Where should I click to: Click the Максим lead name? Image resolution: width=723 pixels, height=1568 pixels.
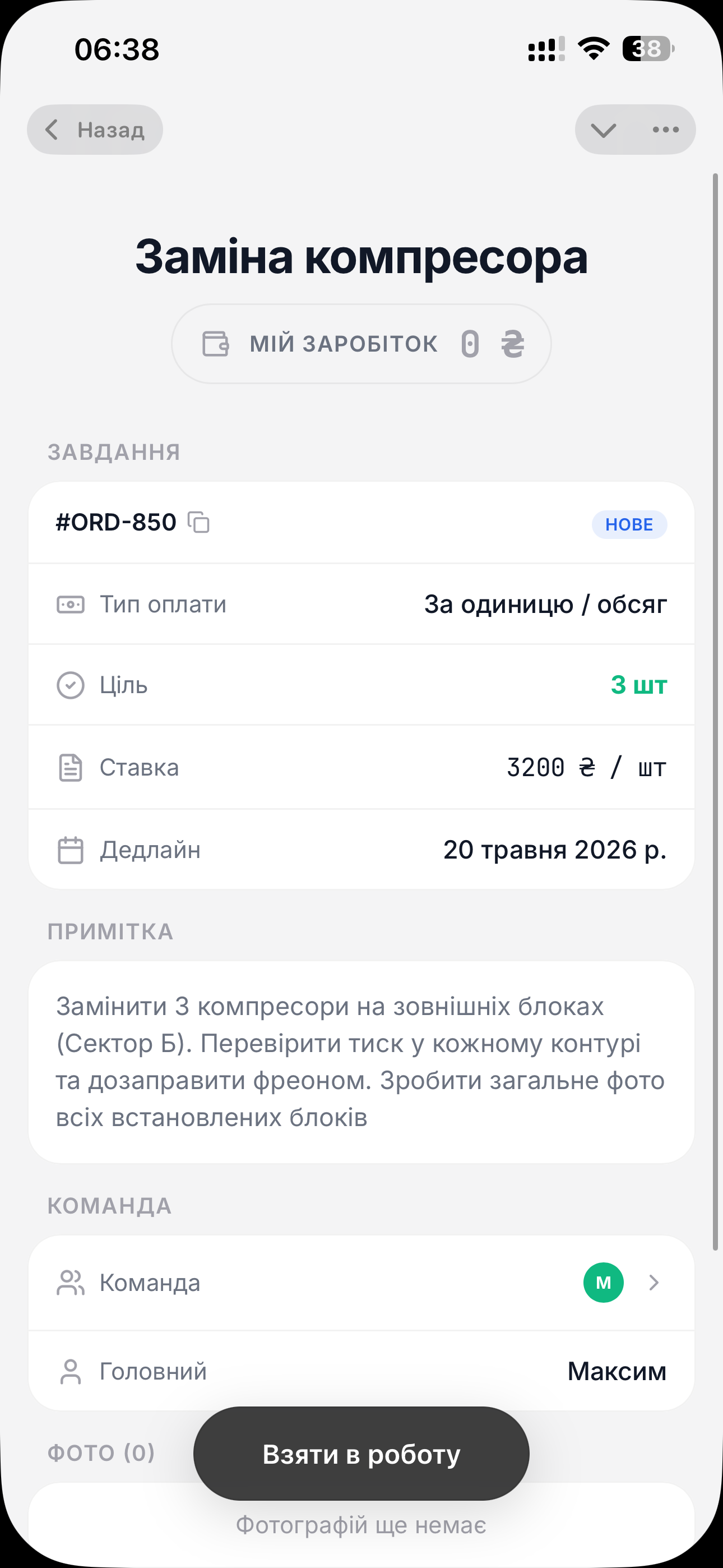coord(617,1371)
